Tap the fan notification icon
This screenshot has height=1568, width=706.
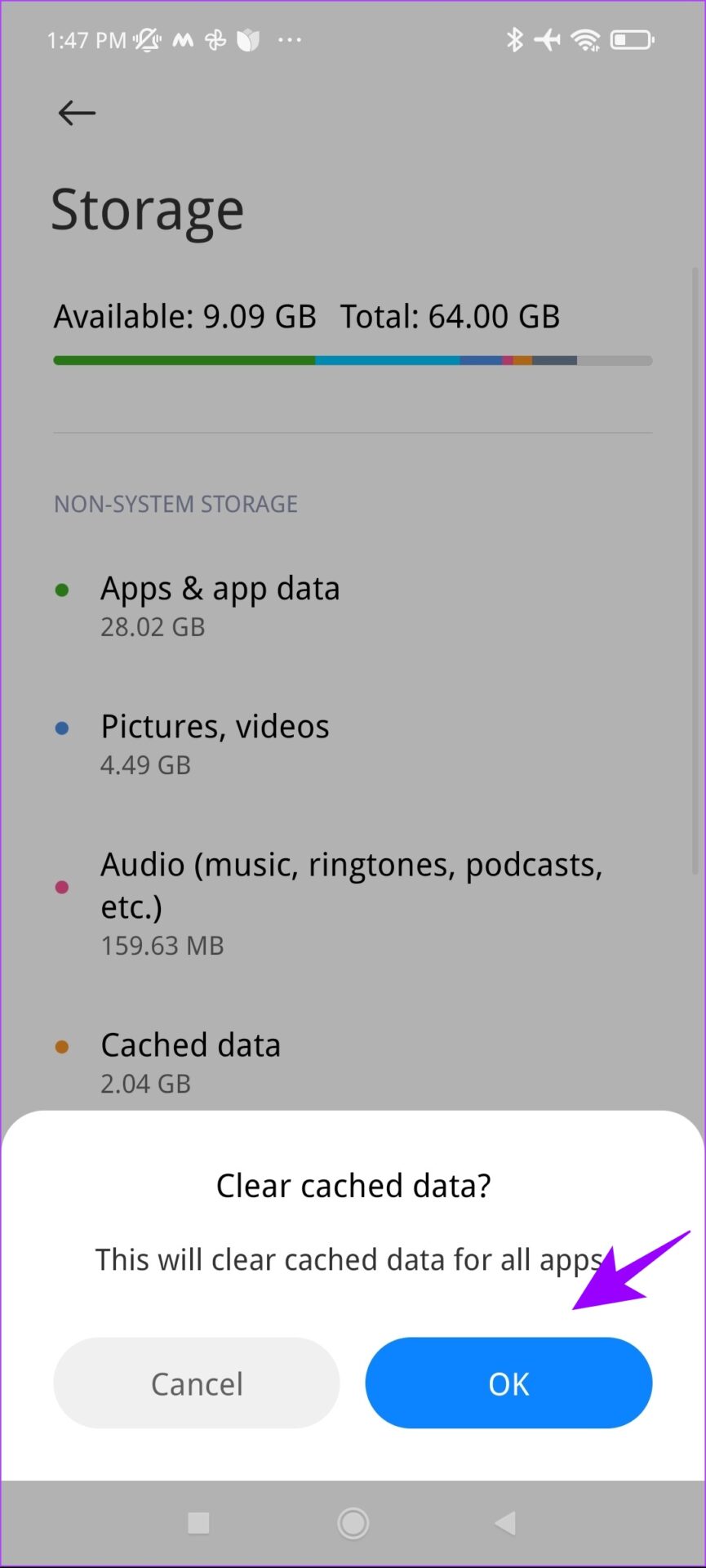[x=215, y=39]
